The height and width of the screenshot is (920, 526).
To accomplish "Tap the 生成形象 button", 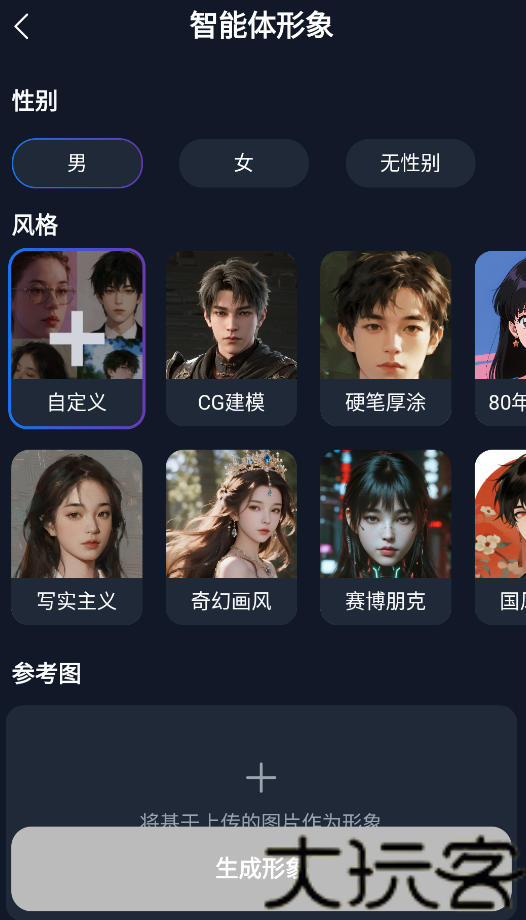I will [261, 868].
